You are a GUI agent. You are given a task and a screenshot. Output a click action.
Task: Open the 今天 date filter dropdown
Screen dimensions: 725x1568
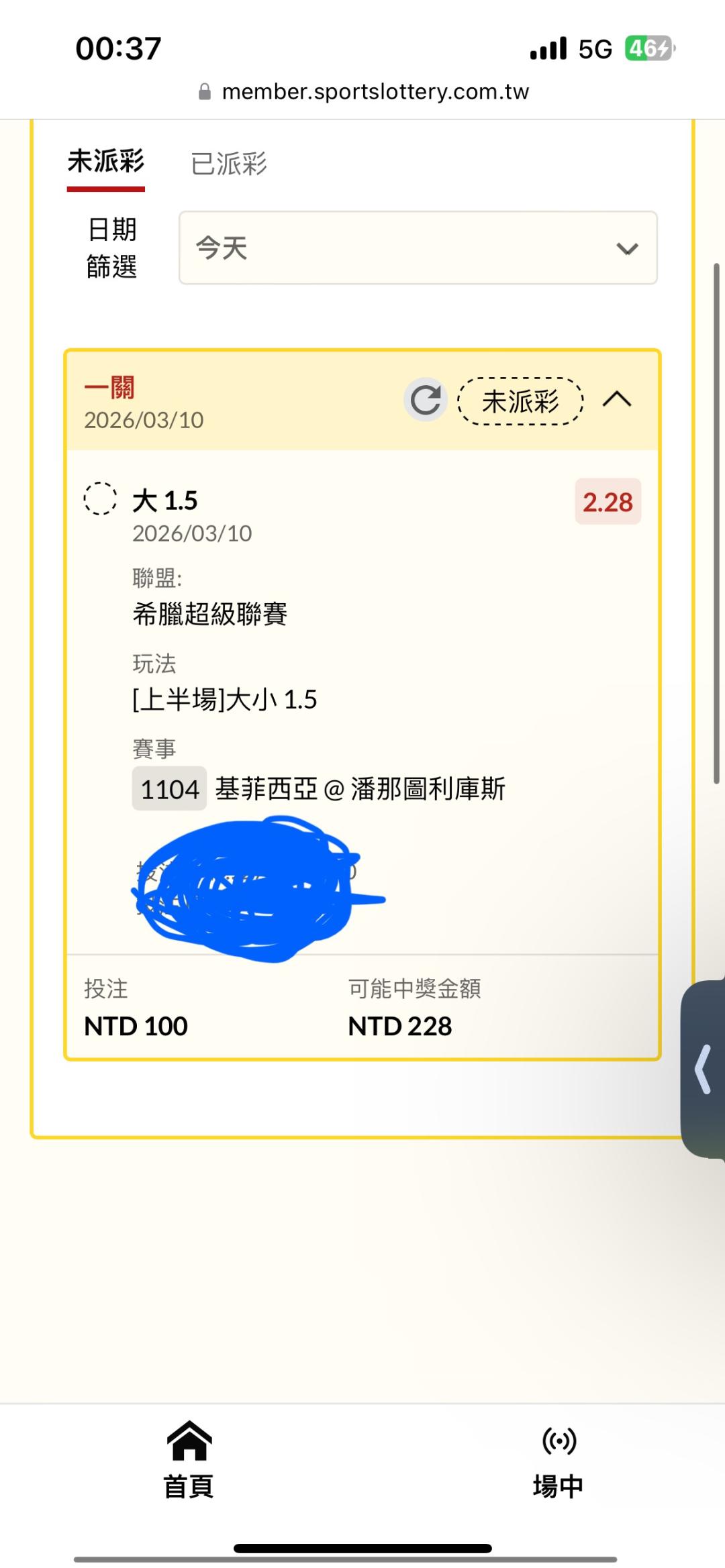(418, 248)
